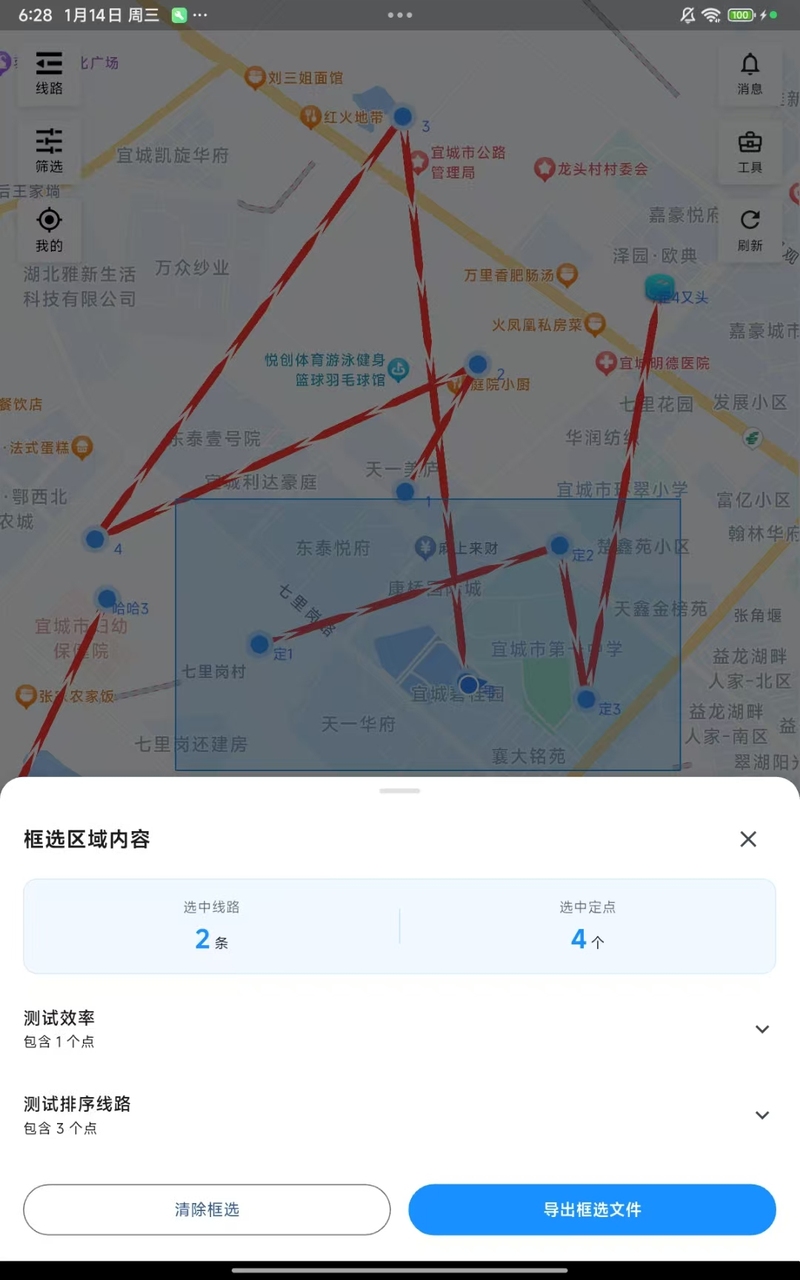Viewport: 800px width, 1280px height.
Task: Open the 消息 notifications bell
Action: click(750, 74)
